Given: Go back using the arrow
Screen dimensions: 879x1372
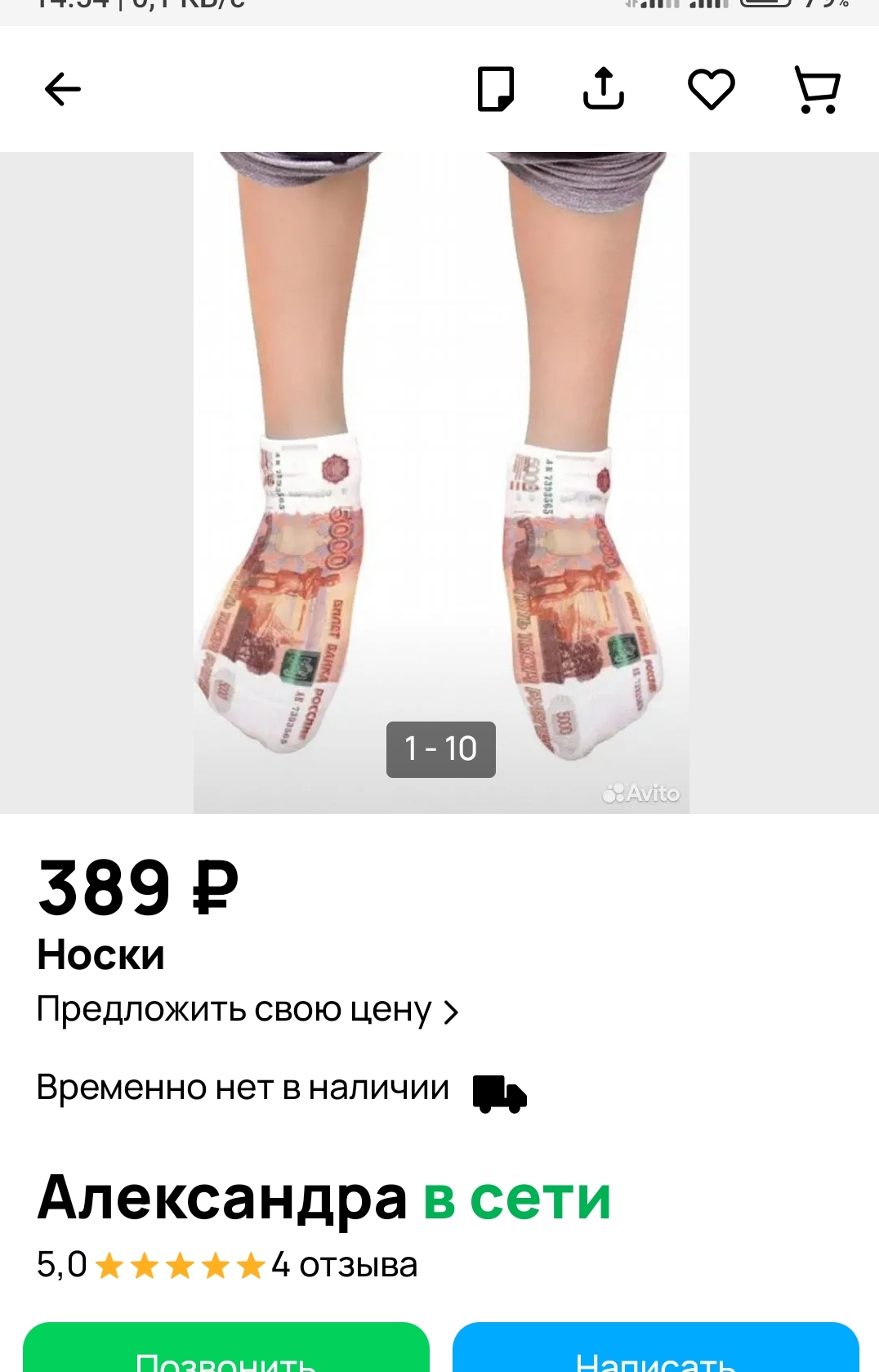Looking at the screenshot, I should (62, 89).
